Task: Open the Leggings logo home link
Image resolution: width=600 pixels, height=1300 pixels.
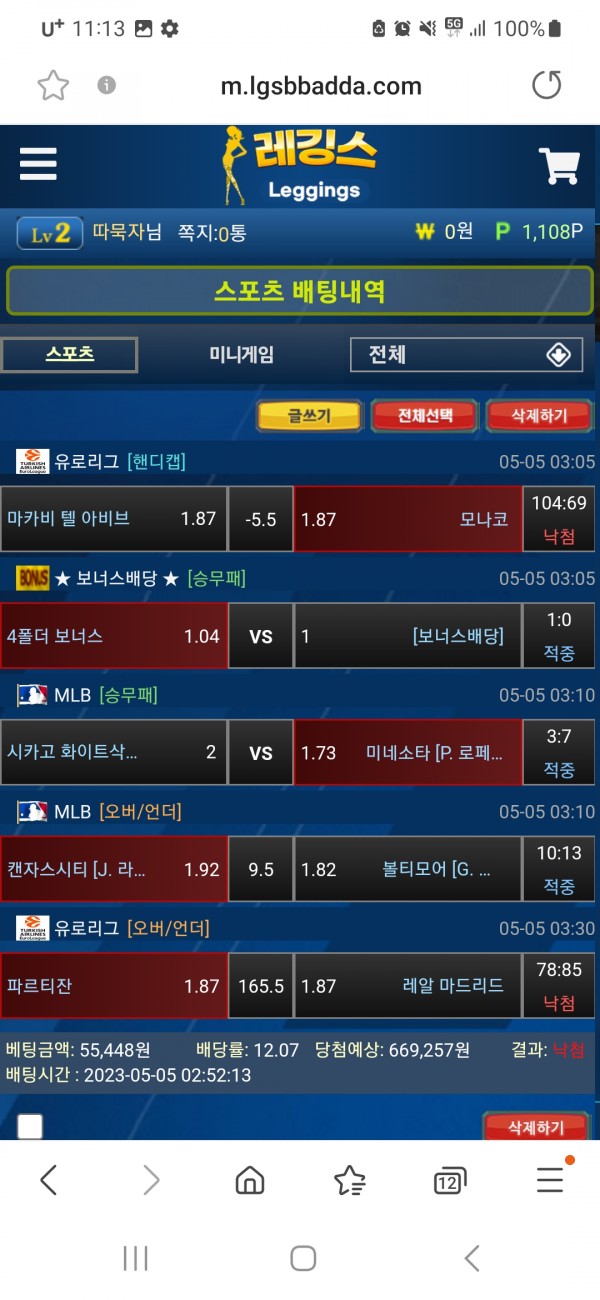Action: [300, 165]
